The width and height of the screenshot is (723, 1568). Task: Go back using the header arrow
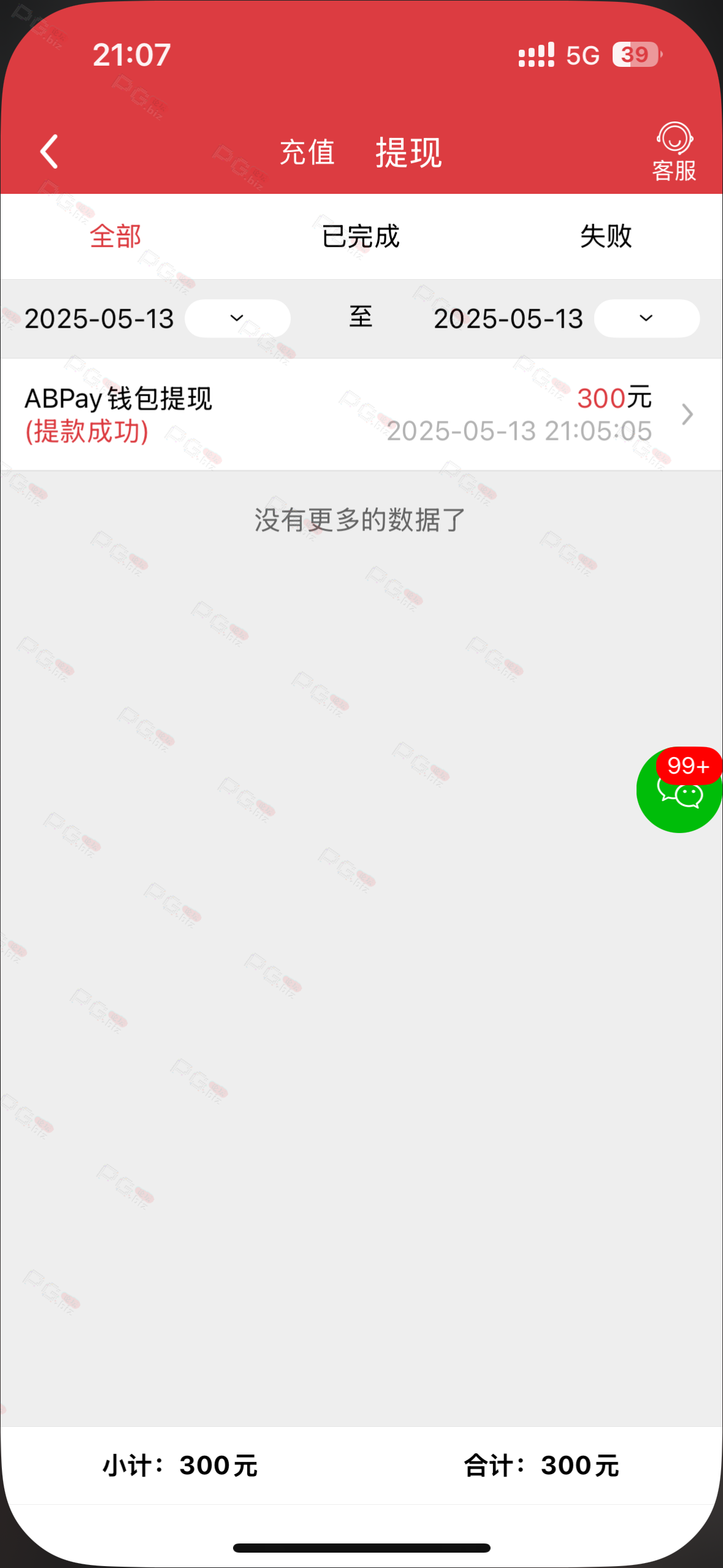(x=49, y=152)
